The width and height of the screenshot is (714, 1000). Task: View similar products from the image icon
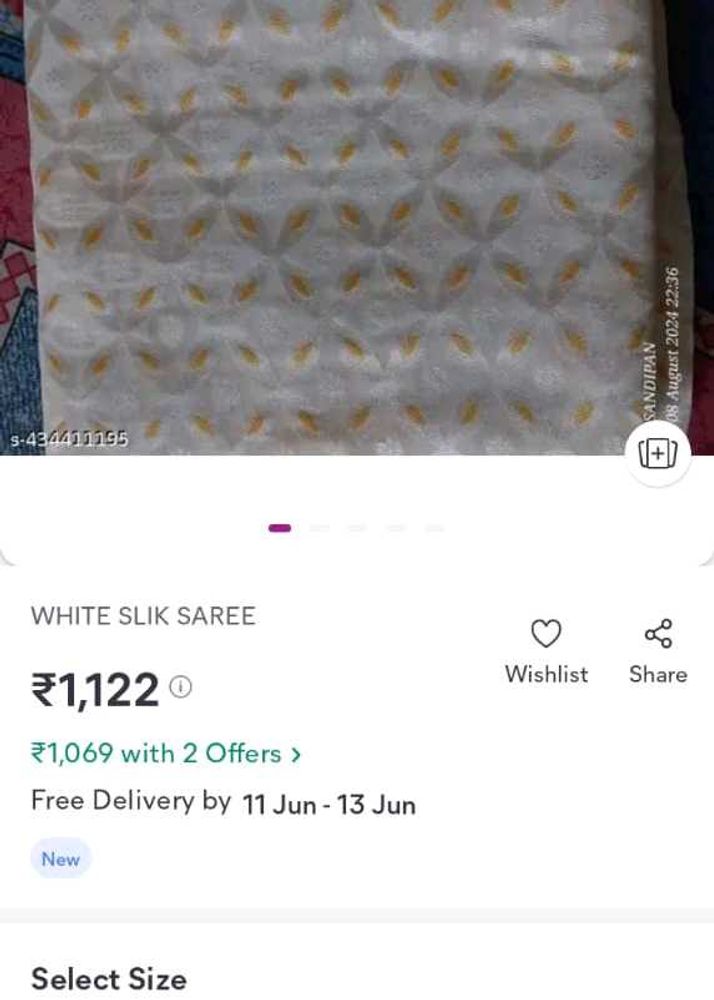coord(657,453)
